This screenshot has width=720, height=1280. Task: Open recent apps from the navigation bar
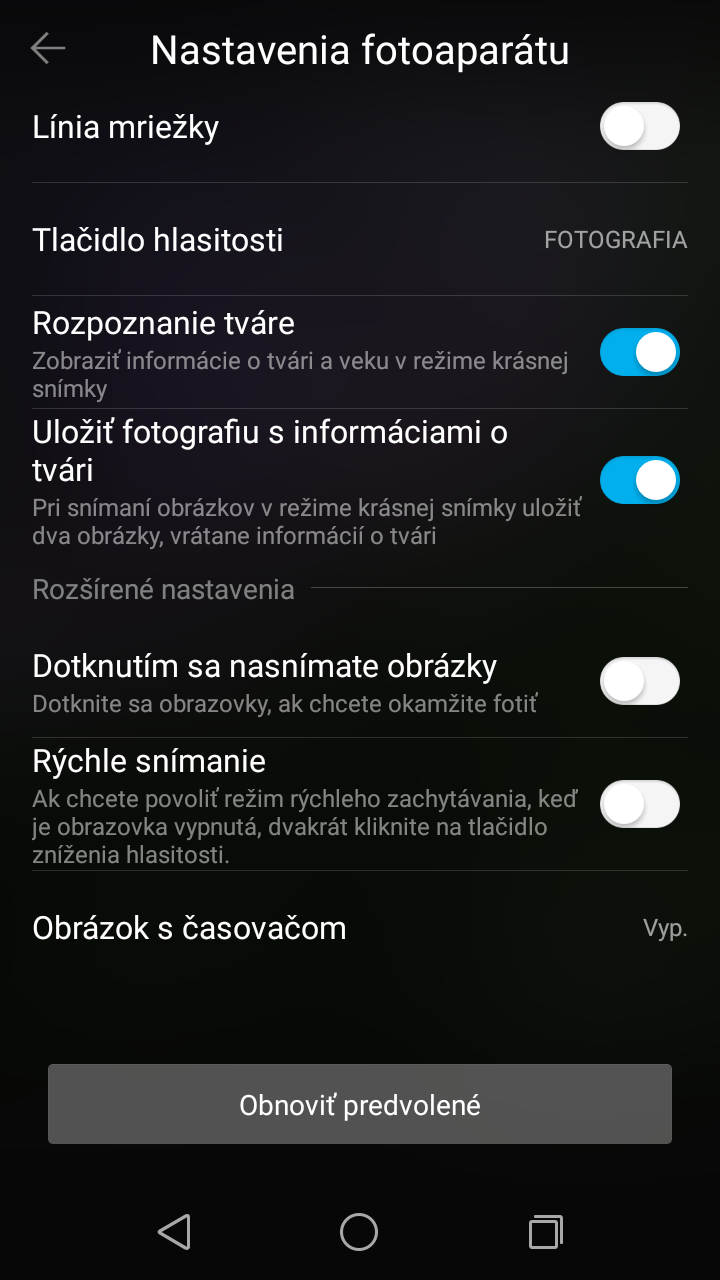[x=545, y=1231]
